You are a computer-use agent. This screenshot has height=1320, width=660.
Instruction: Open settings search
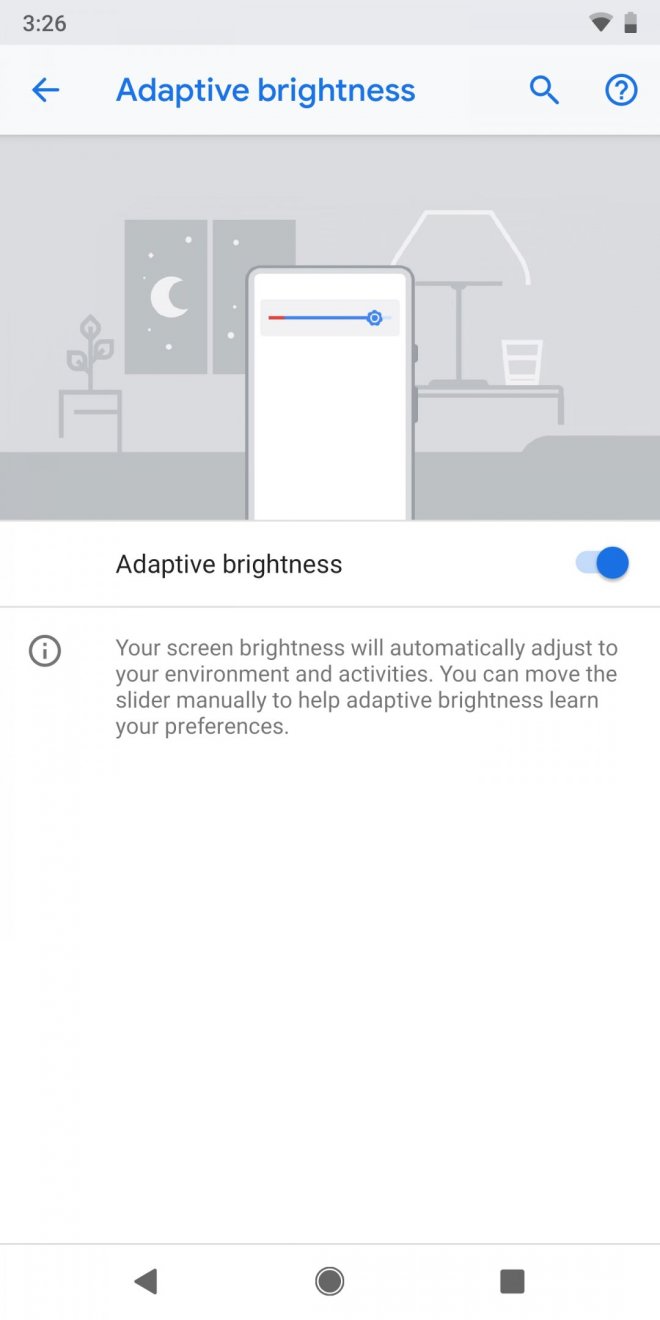click(x=544, y=90)
